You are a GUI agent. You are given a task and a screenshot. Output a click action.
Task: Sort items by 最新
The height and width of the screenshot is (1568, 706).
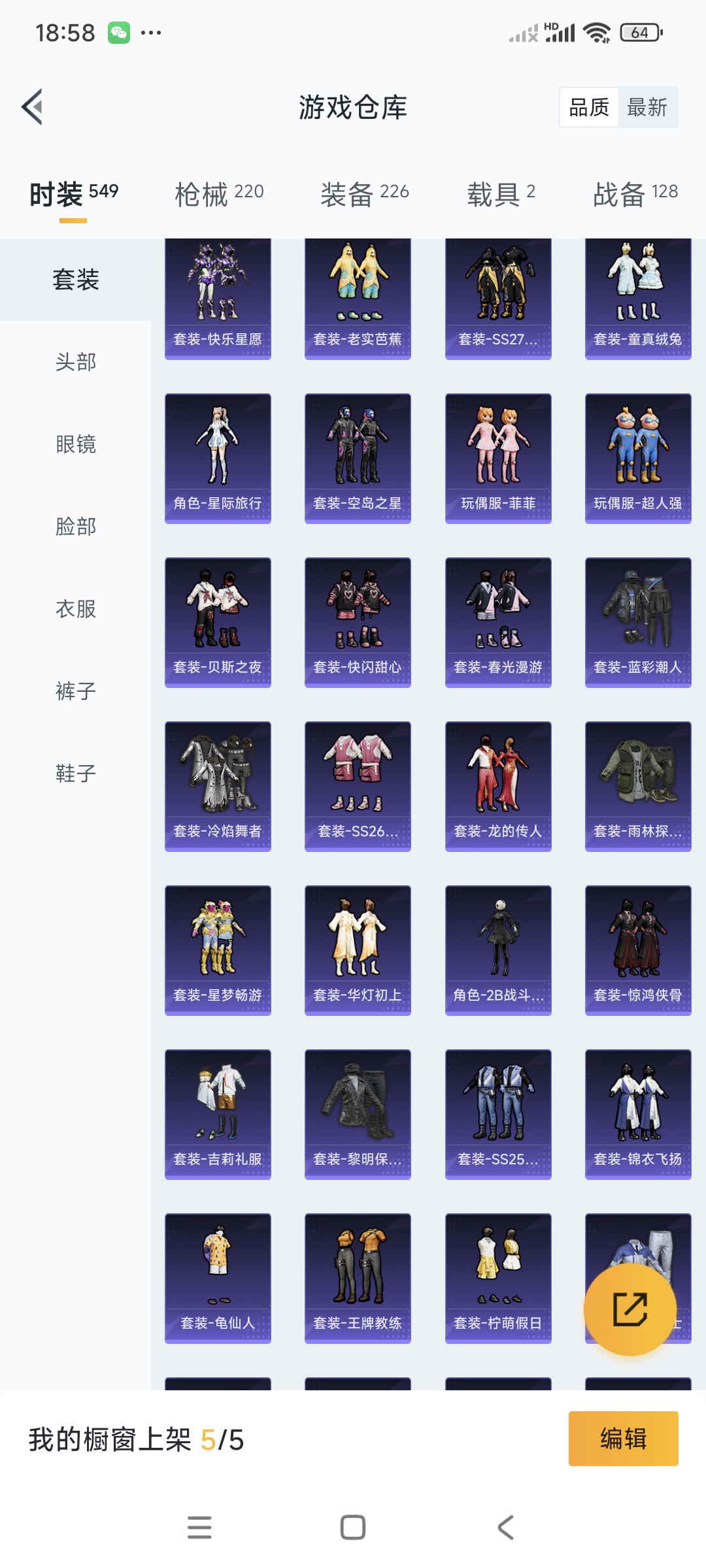[x=647, y=107]
